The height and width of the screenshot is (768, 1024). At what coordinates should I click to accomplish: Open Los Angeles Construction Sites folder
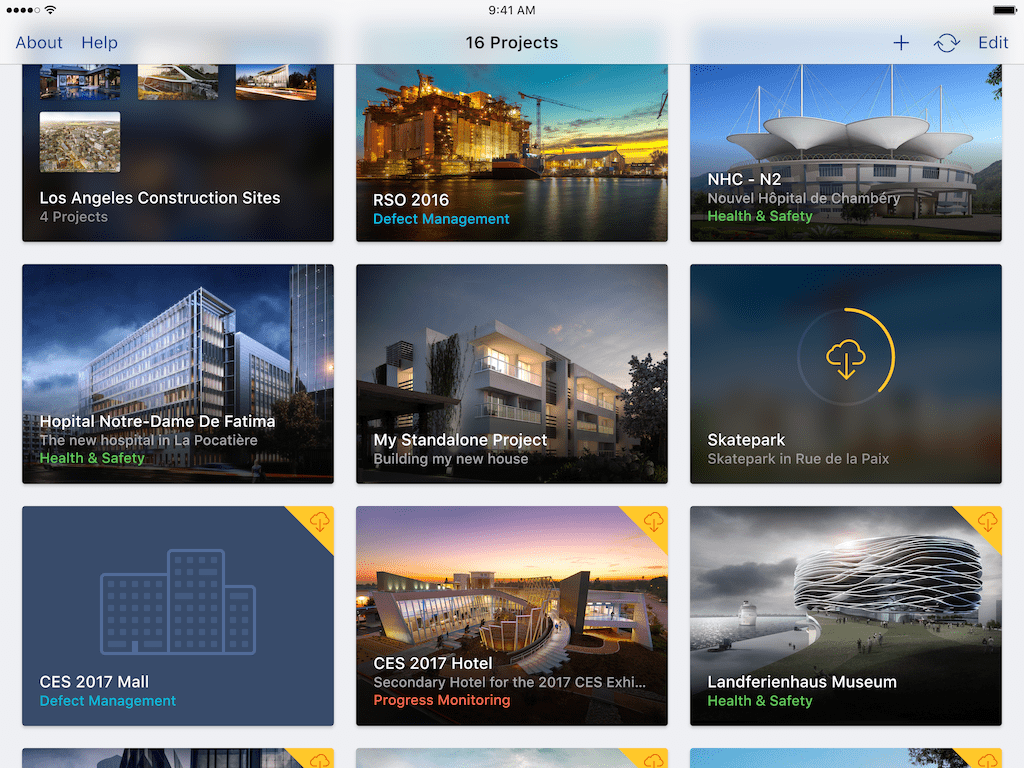[177, 160]
